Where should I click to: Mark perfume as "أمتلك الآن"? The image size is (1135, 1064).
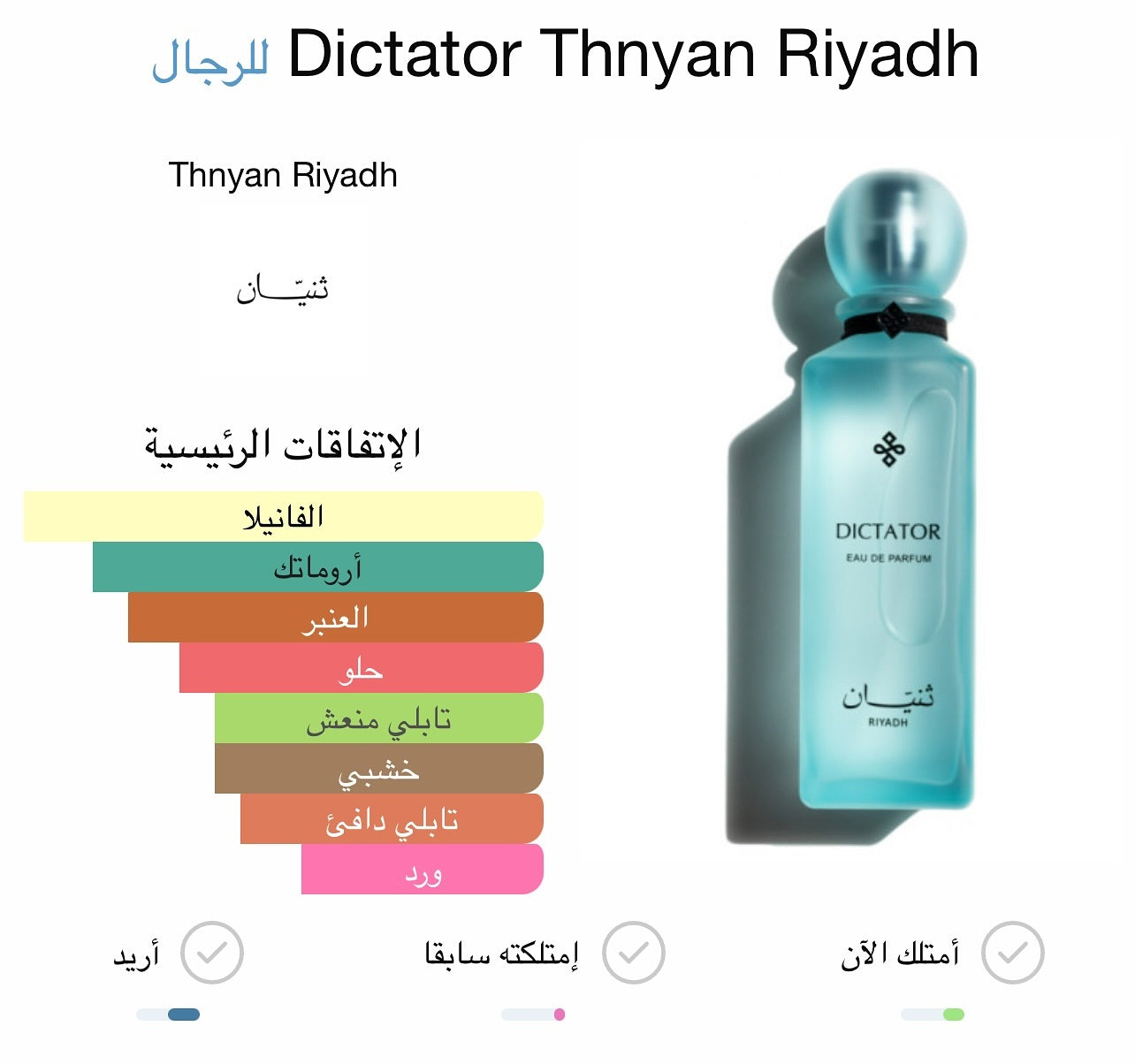(x=1012, y=953)
